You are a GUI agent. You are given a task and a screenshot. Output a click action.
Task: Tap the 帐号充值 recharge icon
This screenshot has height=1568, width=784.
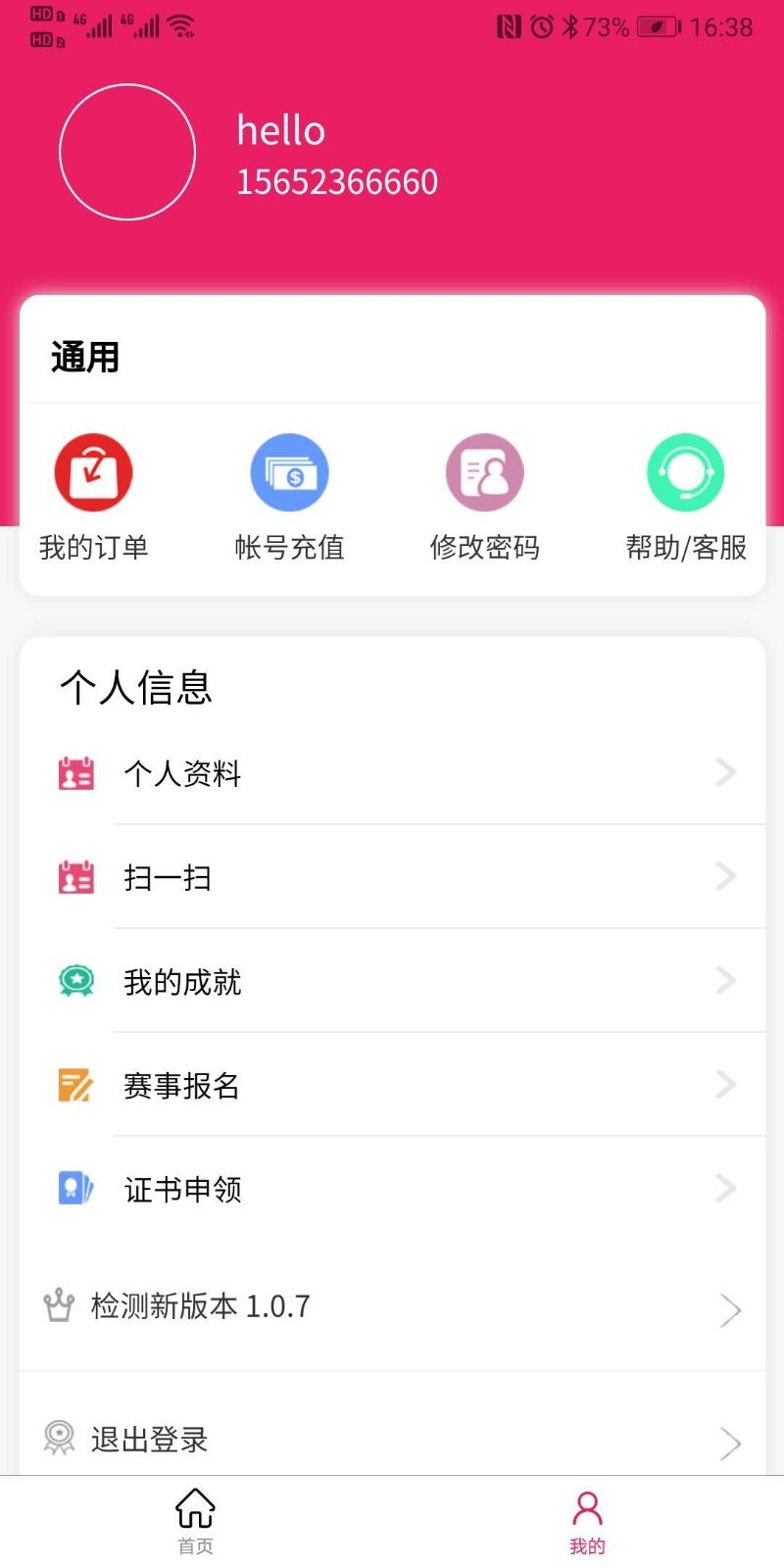point(290,471)
